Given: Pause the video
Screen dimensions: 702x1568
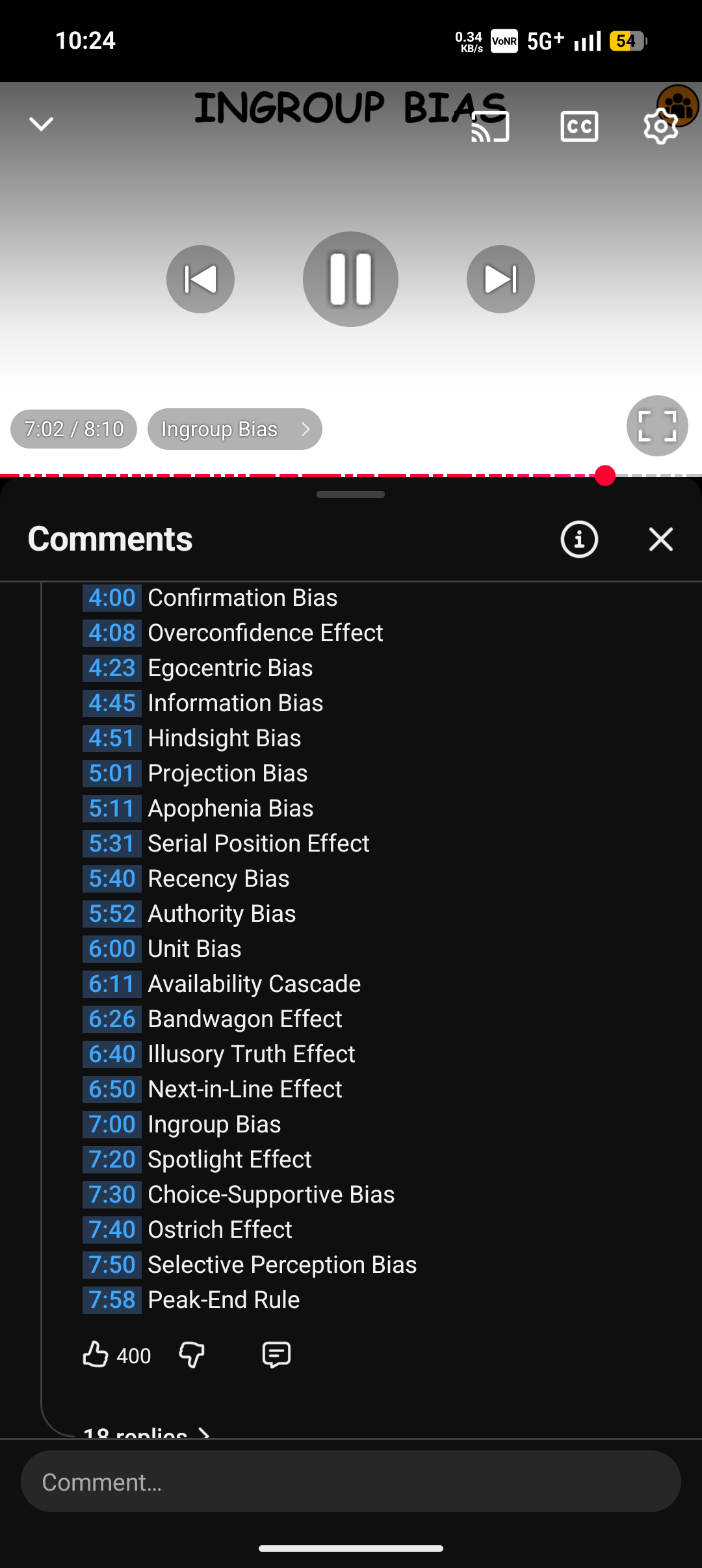Looking at the screenshot, I should 350,279.
